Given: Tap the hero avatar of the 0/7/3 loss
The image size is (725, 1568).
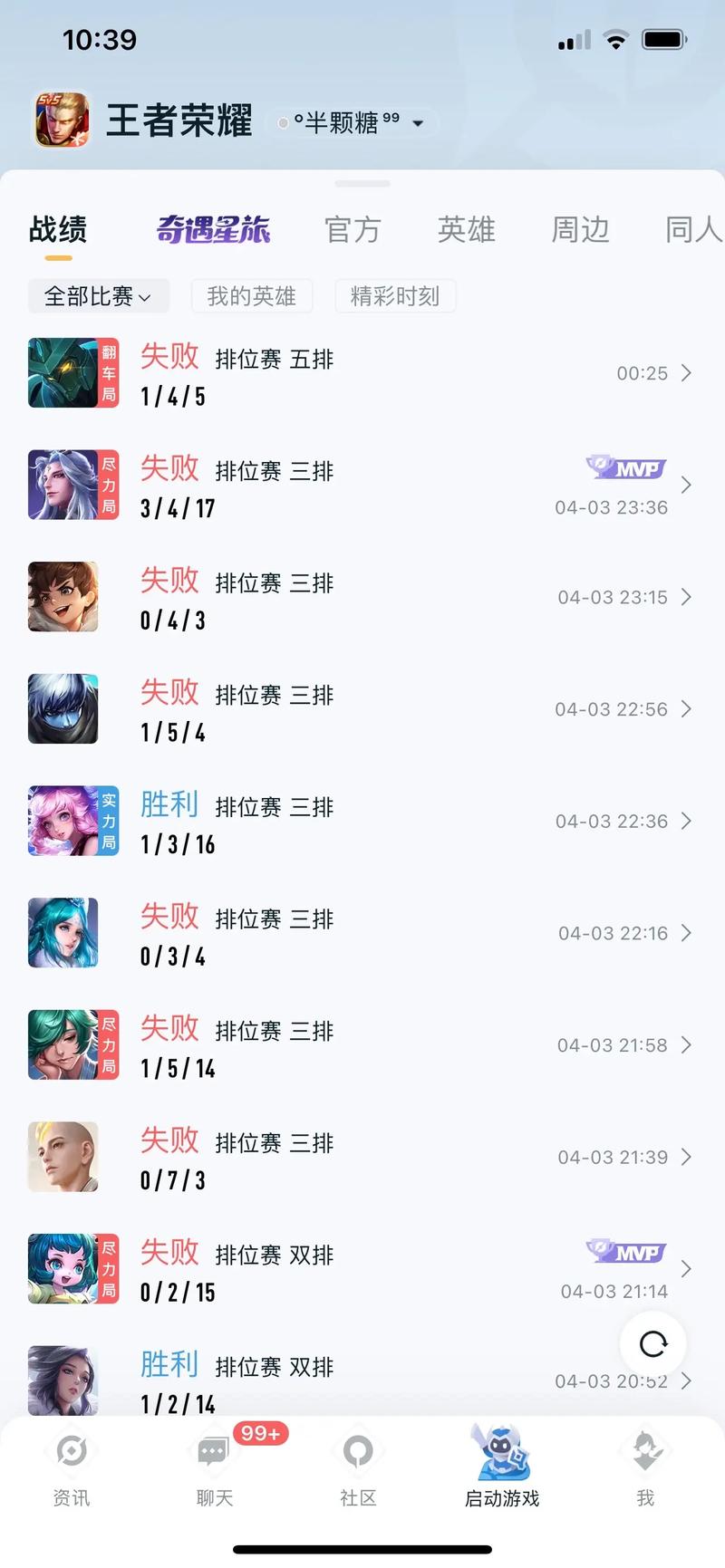Looking at the screenshot, I should pos(62,1157).
